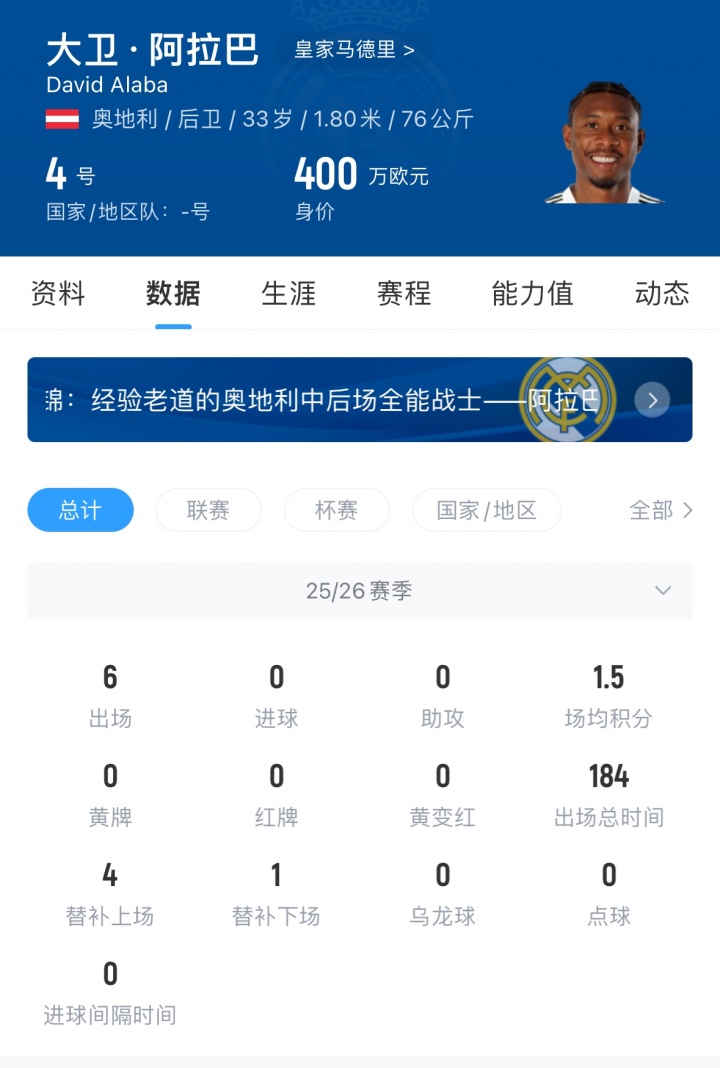Select the 总计 filter chip
Image resolution: width=720 pixels, height=1068 pixels.
pyautogui.click(x=80, y=510)
